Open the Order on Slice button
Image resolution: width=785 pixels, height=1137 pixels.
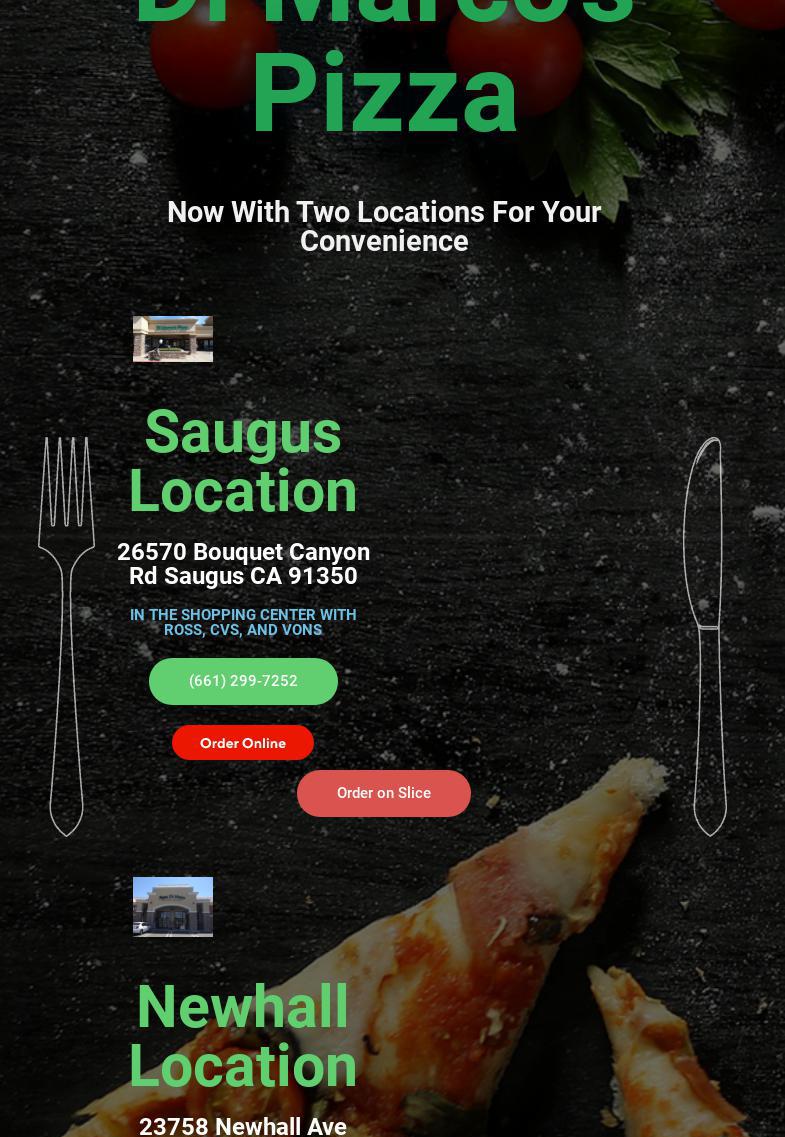point(384,793)
